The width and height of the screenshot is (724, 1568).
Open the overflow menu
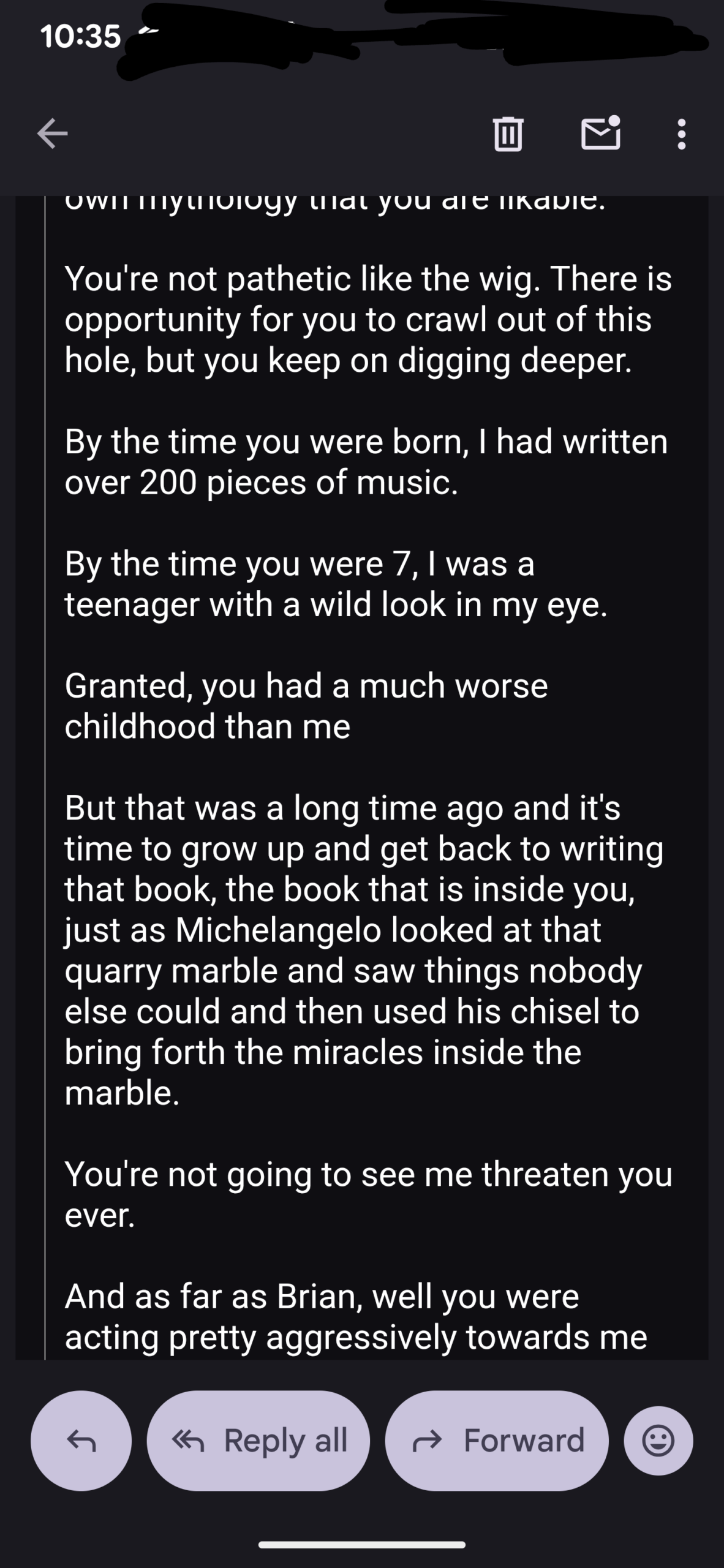pos(681,134)
